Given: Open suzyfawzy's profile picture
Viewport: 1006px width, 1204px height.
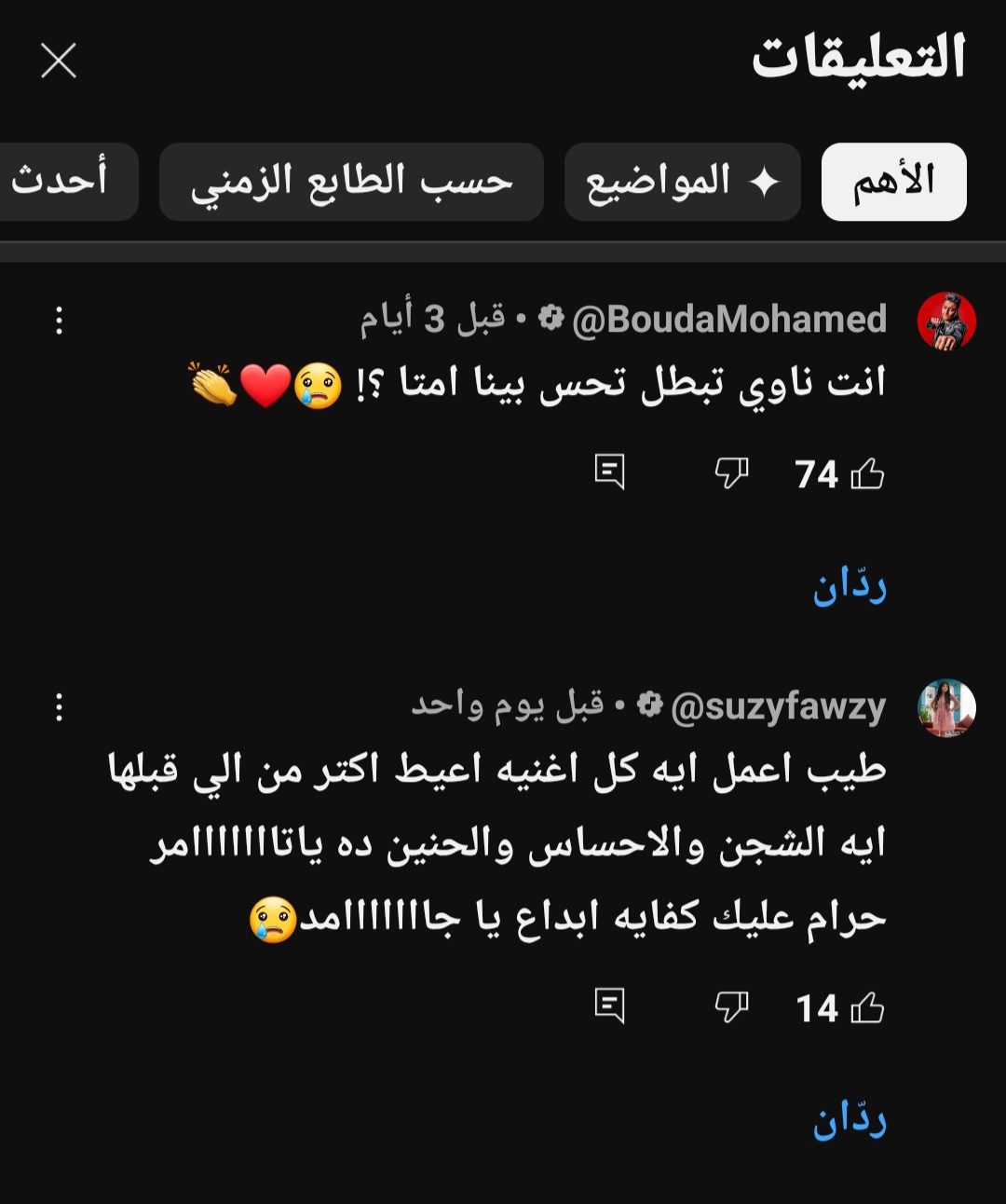Looking at the screenshot, I should 946,708.
